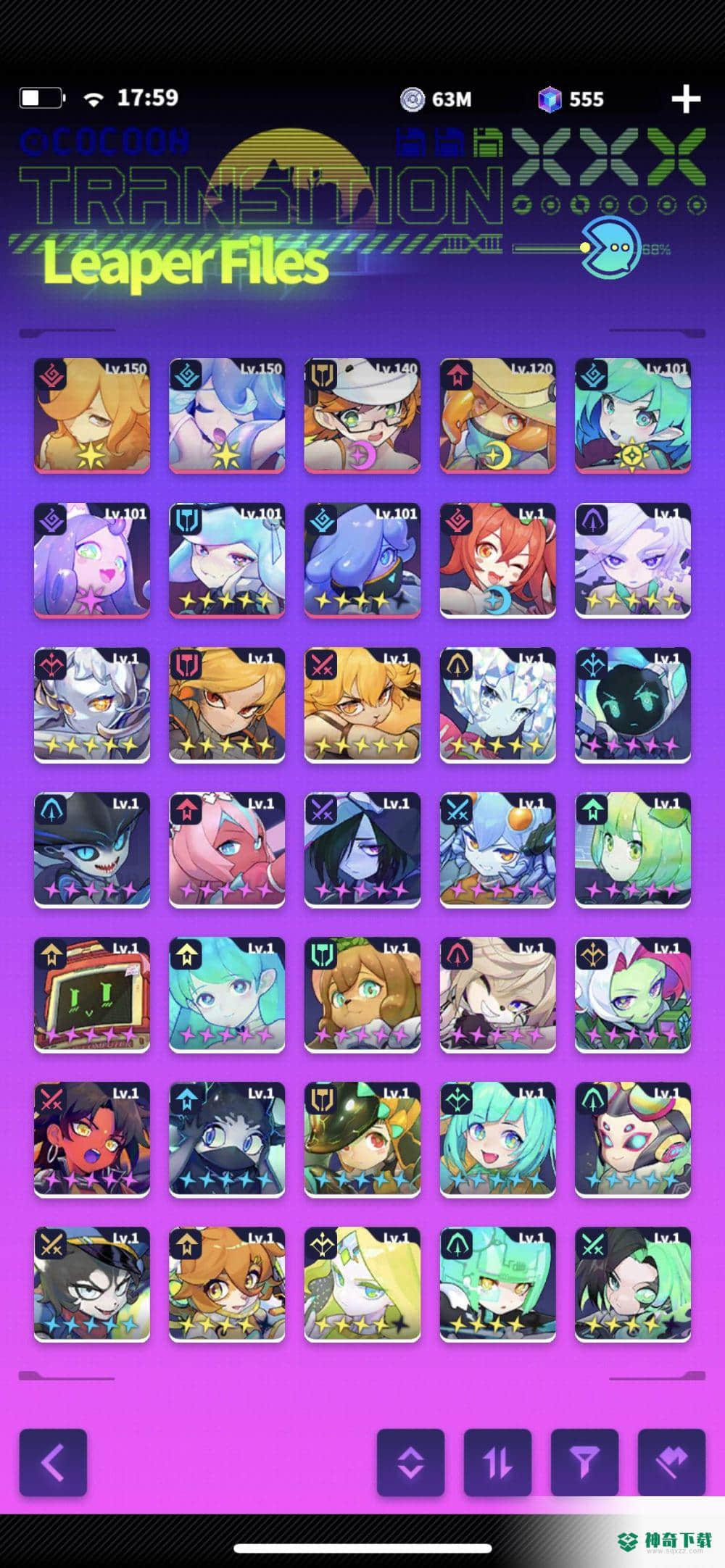Open the teal twin-tail smiling leaper
Image resolution: width=725 pixels, height=1568 pixels.
click(497, 1139)
